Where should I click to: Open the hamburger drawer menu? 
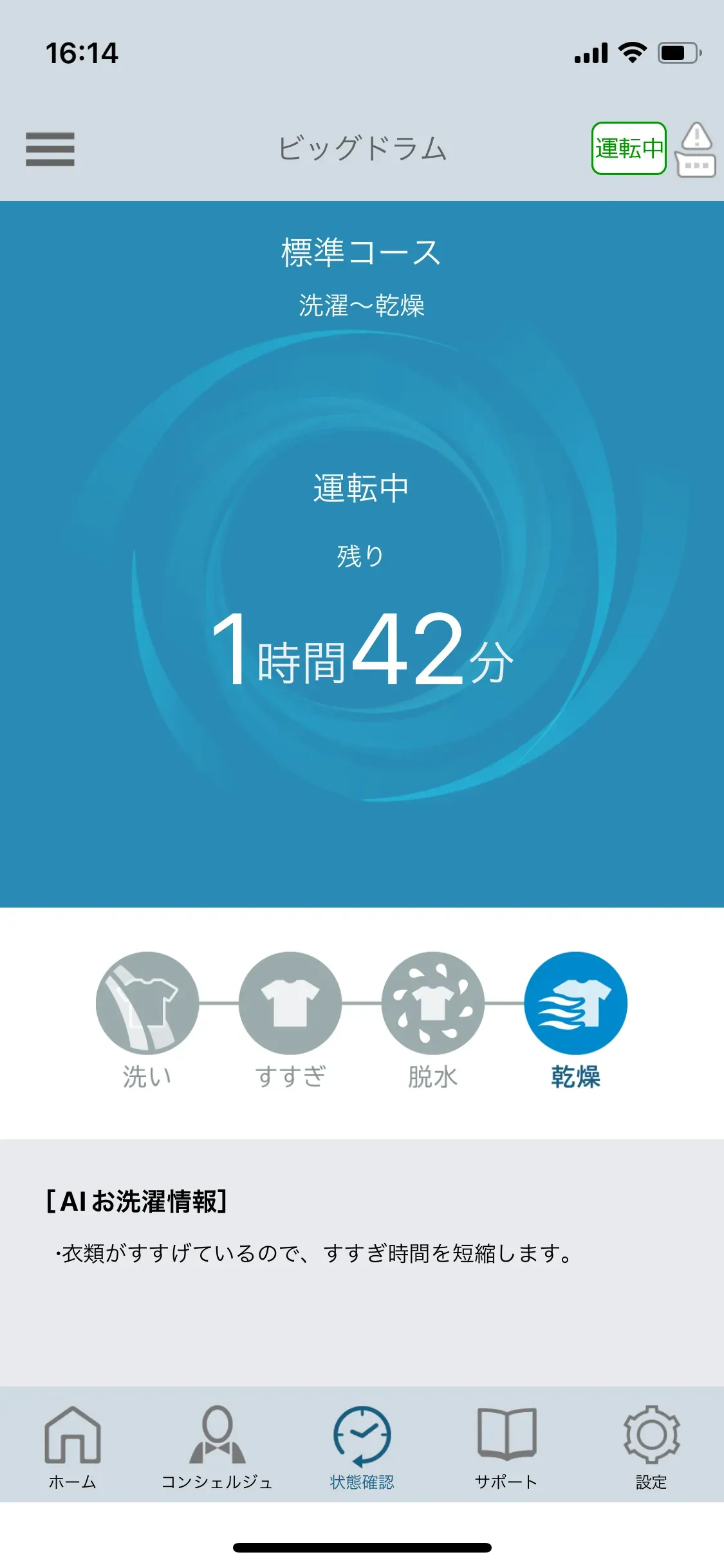click(x=50, y=149)
